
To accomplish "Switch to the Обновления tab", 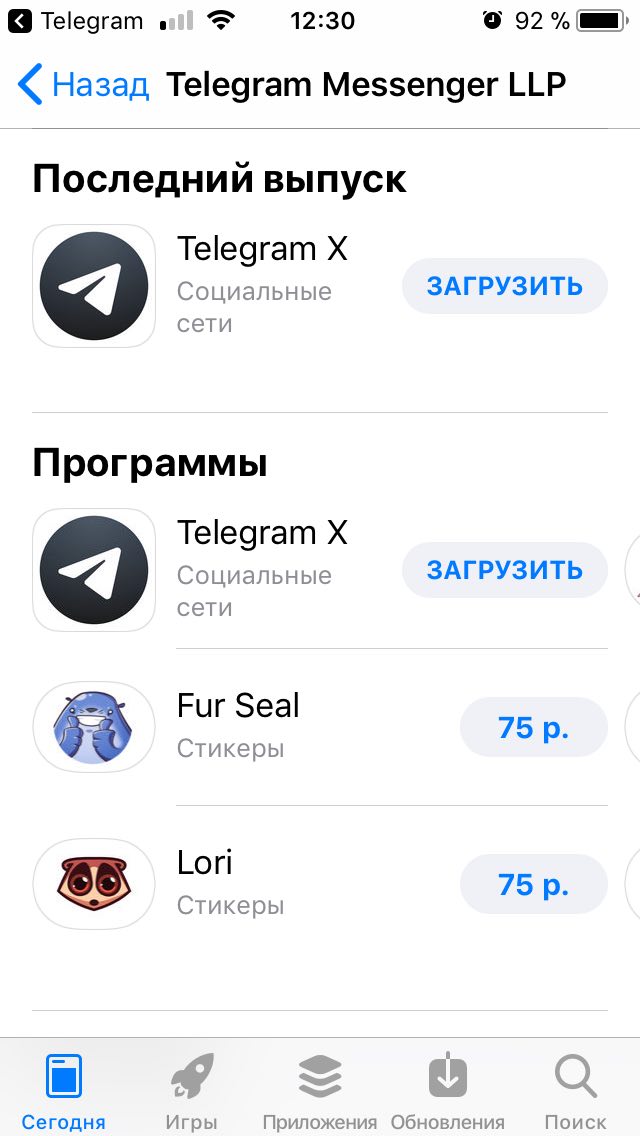I will [x=448, y=1092].
